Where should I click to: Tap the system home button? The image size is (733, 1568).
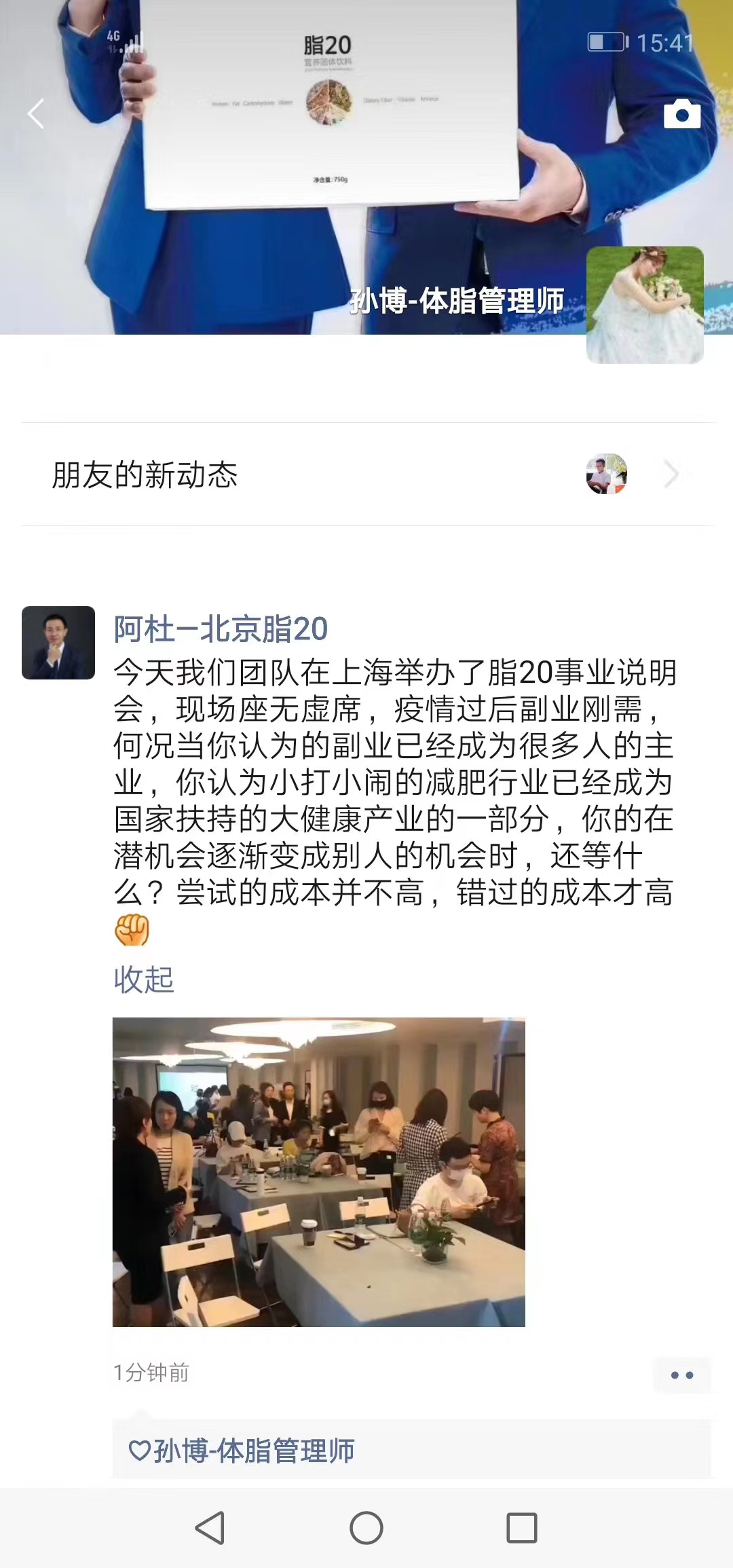pos(366,1528)
